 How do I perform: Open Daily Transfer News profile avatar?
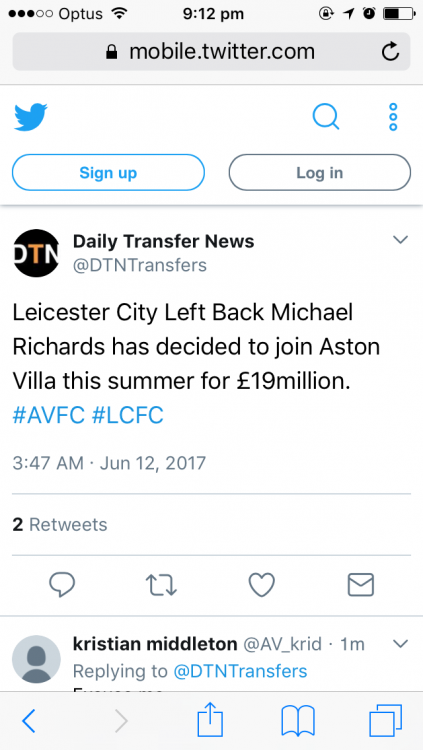(36, 253)
